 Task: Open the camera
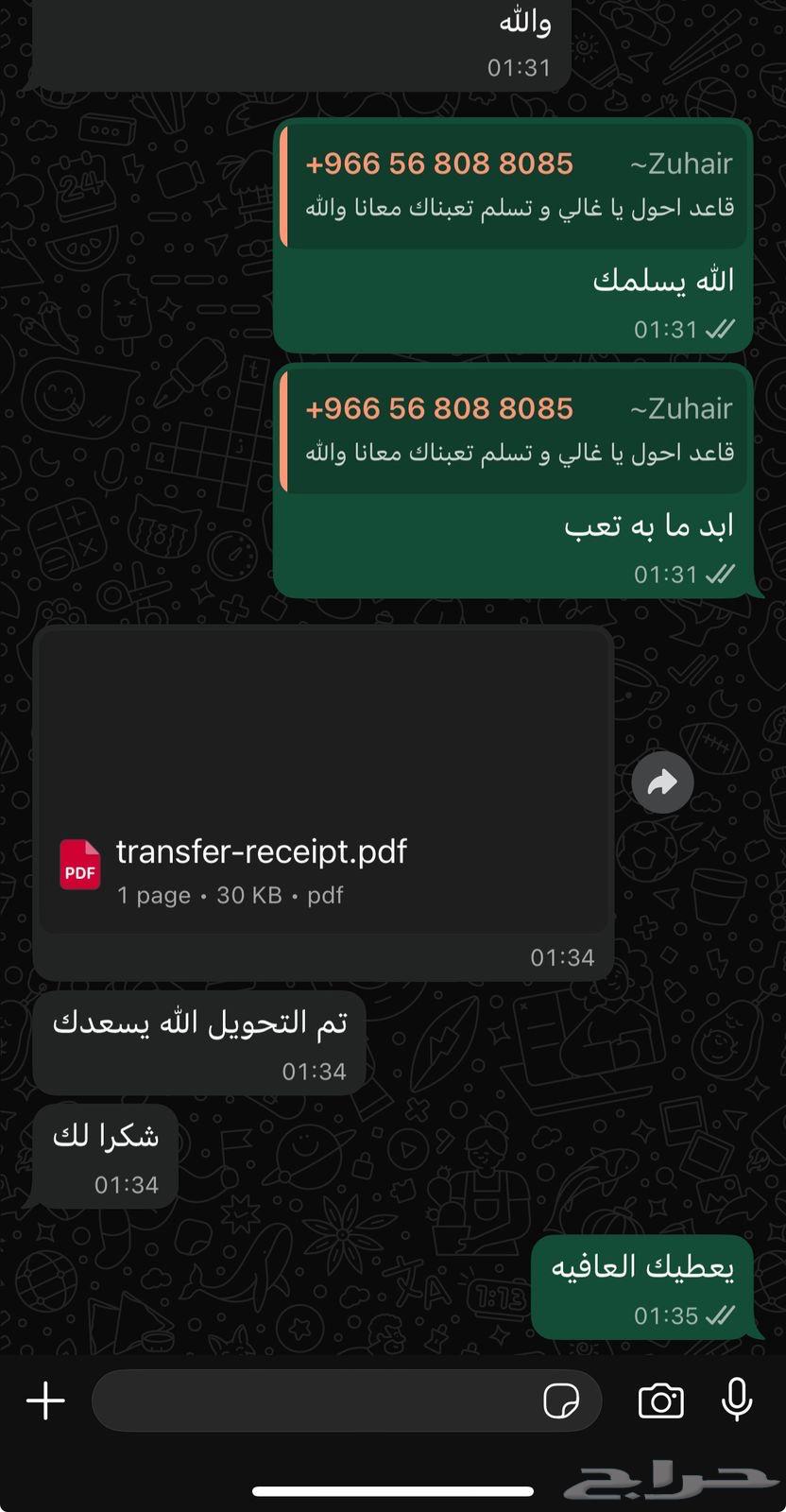[x=660, y=1400]
